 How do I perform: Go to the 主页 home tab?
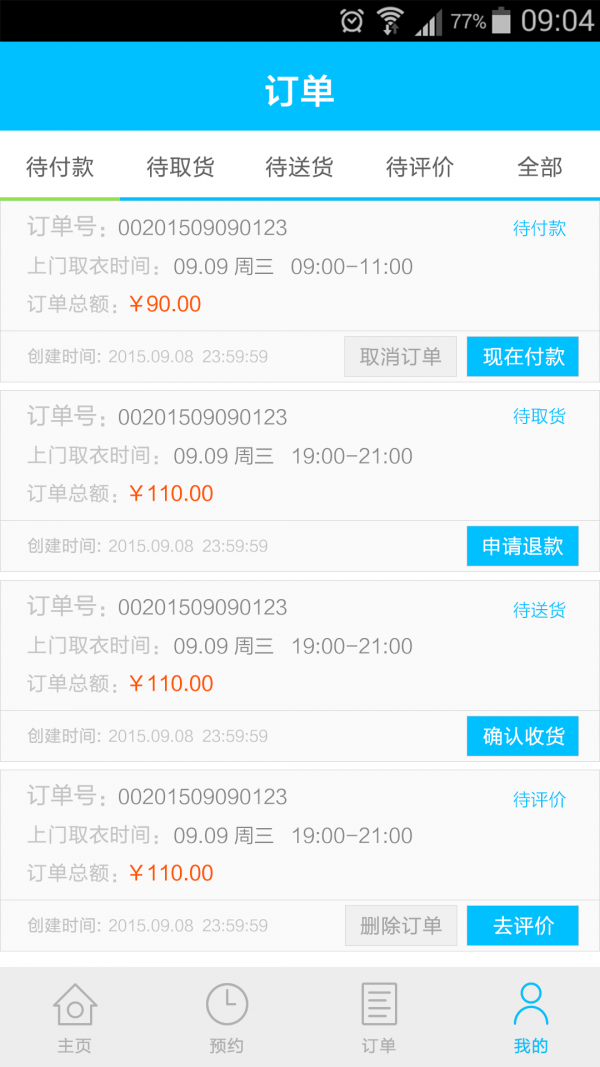pyautogui.click(x=75, y=1016)
